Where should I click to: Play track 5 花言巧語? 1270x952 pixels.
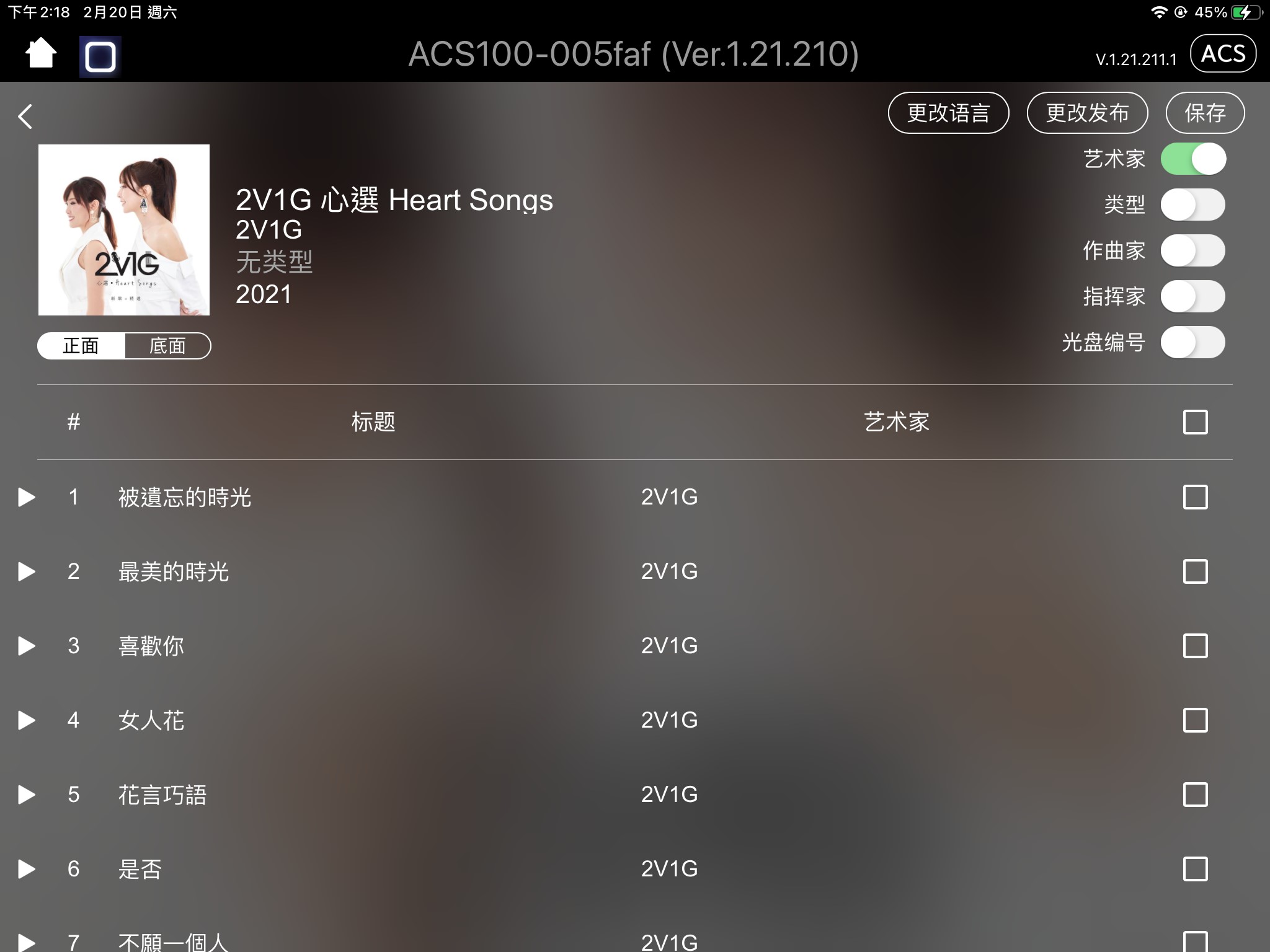[x=26, y=795]
